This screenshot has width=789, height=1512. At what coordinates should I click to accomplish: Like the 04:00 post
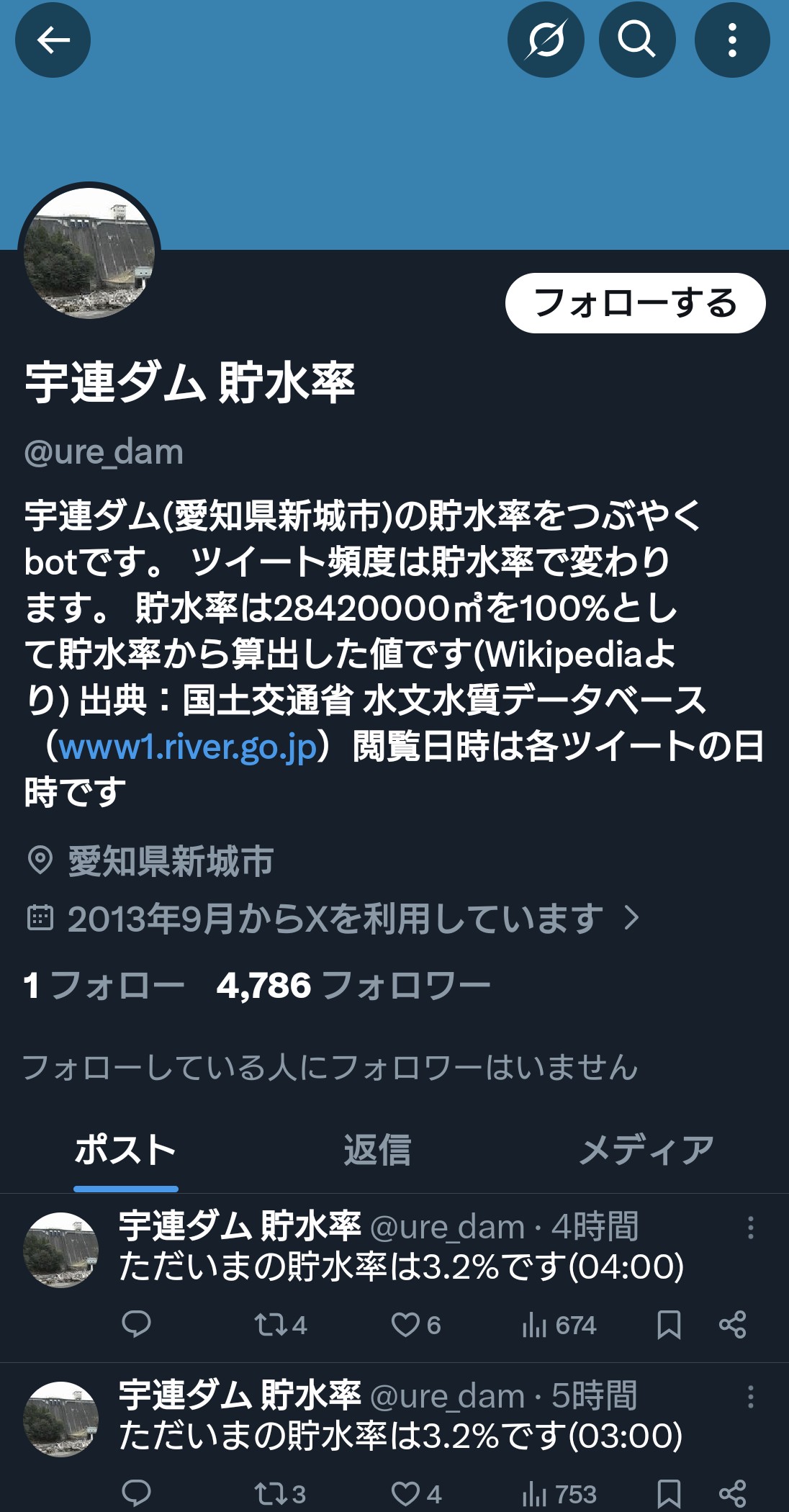pyautogui.click(x=415, y=1325)
